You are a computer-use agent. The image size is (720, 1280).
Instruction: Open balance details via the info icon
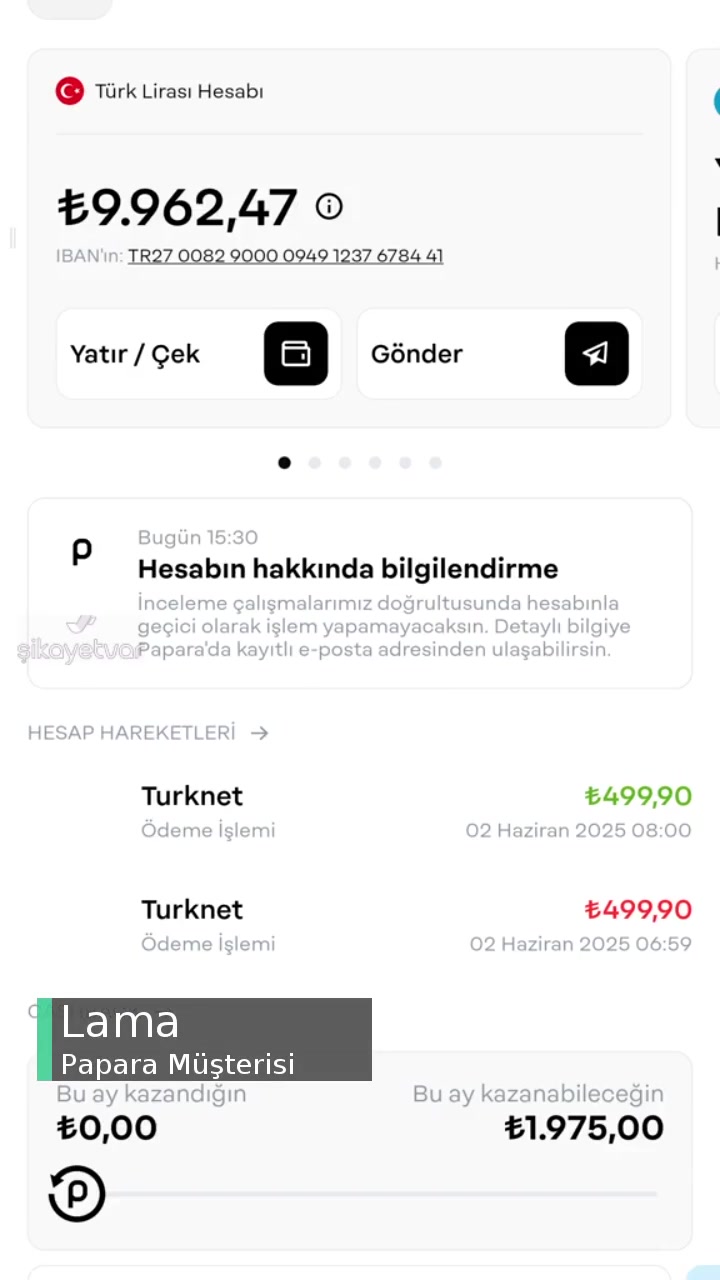coord(329,206)
